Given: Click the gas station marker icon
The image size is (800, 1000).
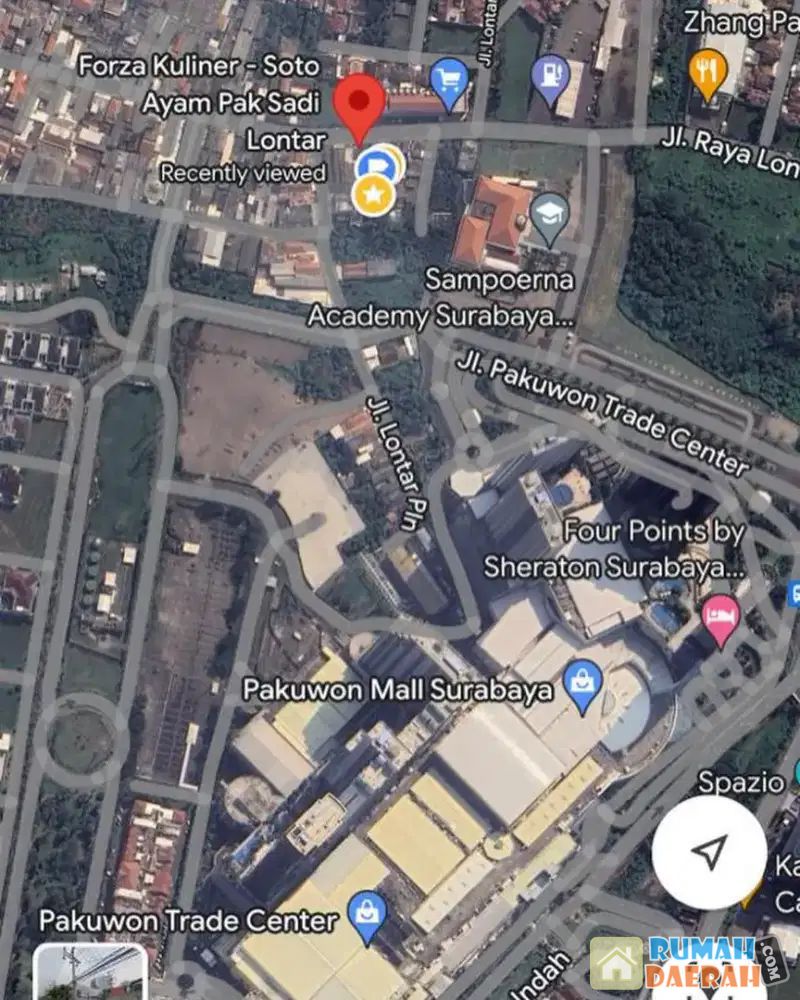Looking at the screenshot, I should [x=552, y=74].
